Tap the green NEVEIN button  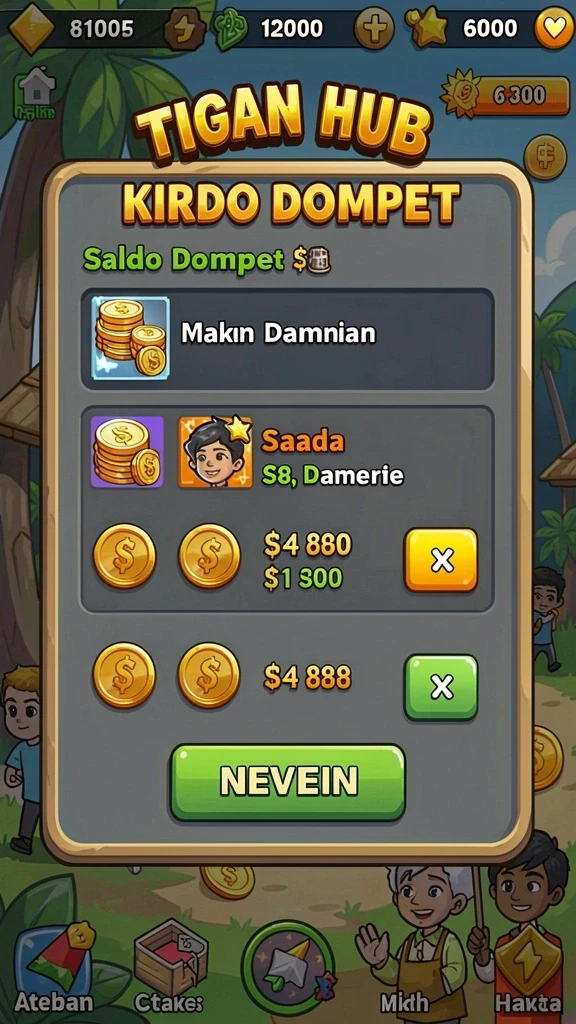[287, 782]
